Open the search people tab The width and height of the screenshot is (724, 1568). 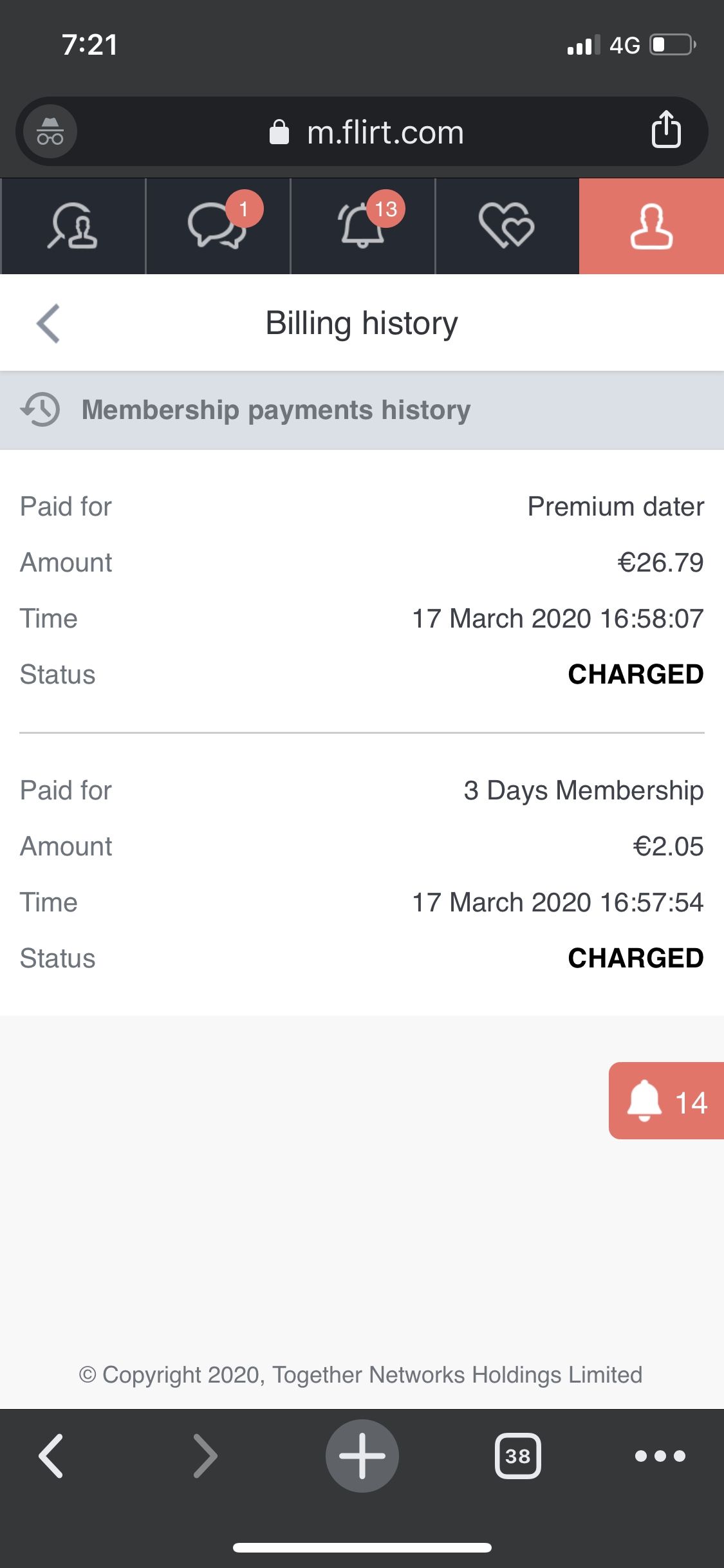click(x=73, y=226)
